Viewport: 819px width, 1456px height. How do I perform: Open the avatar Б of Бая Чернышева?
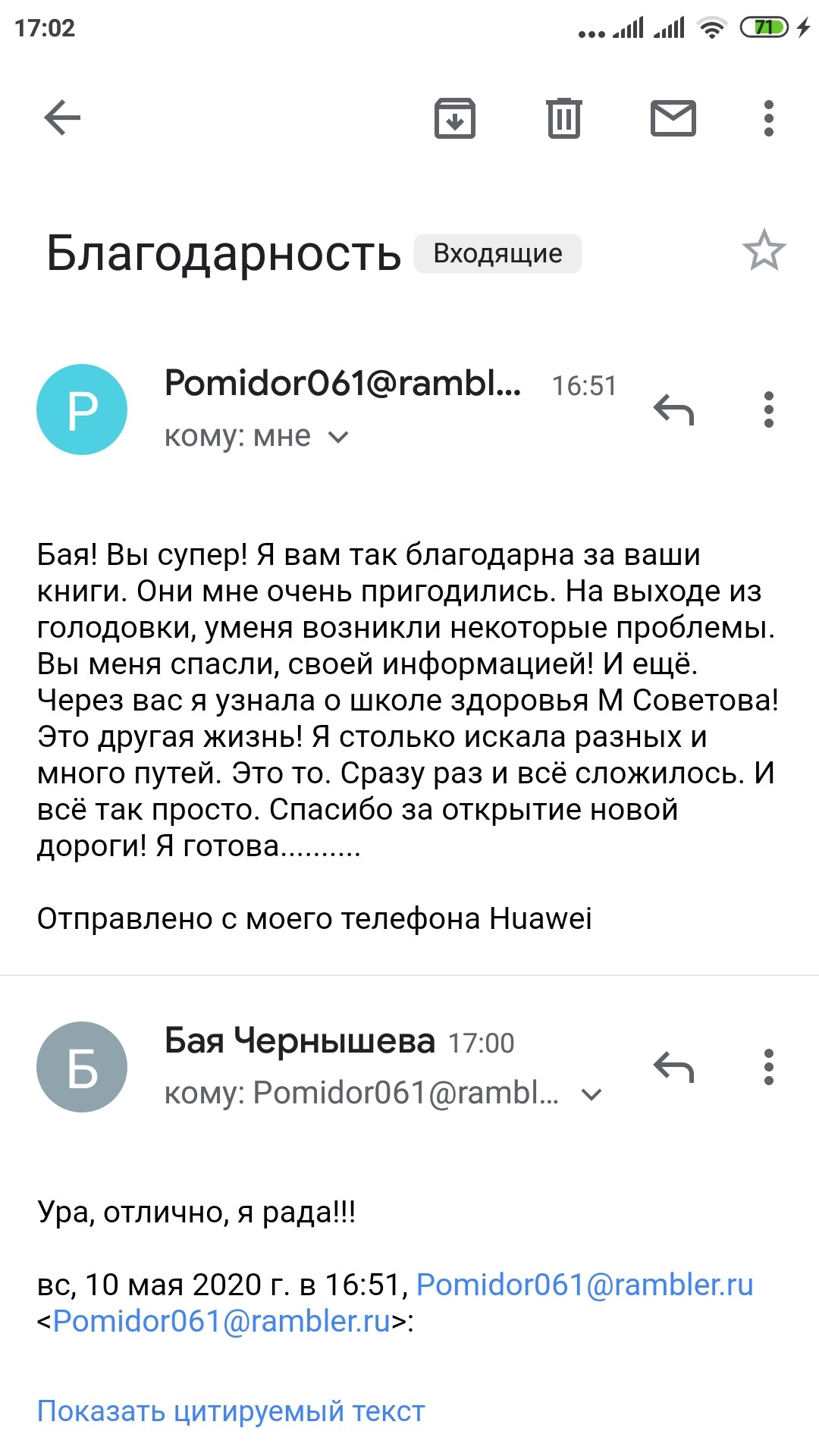(82, 1067)
